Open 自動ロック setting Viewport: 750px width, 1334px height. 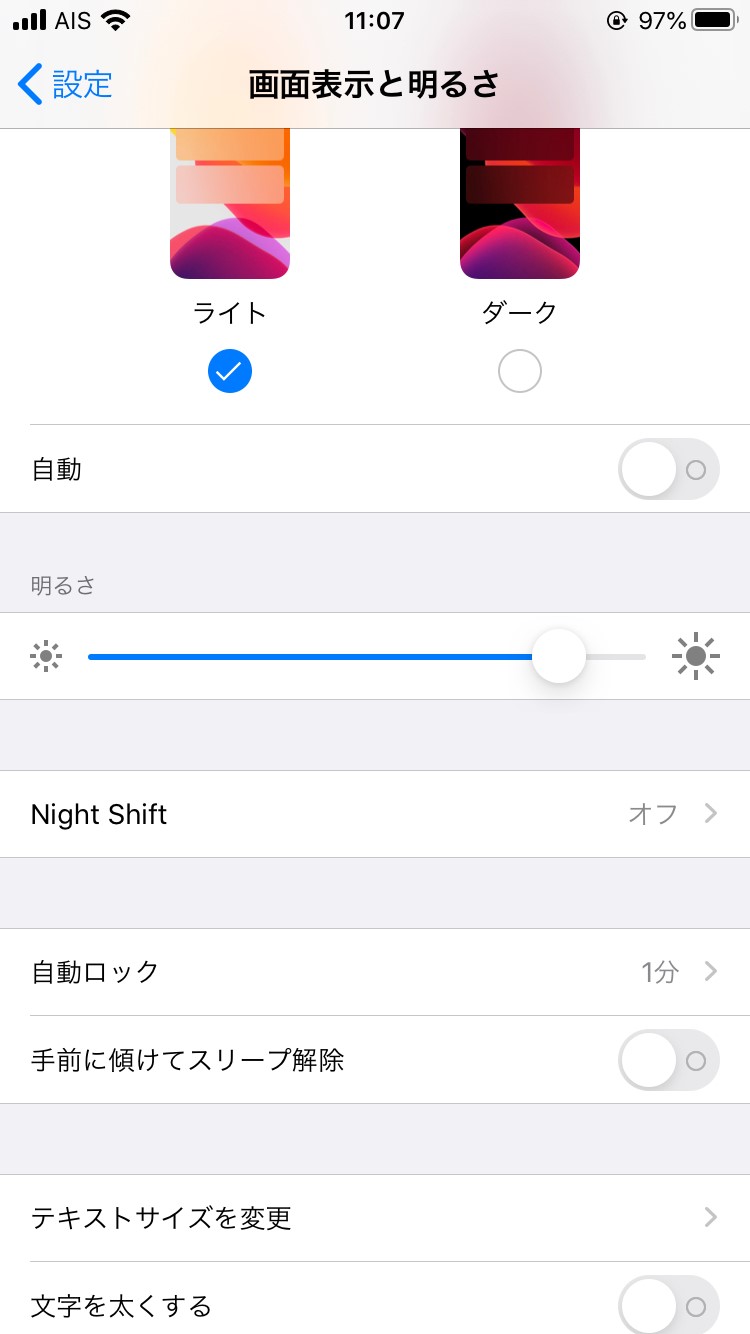coord(375,972)
